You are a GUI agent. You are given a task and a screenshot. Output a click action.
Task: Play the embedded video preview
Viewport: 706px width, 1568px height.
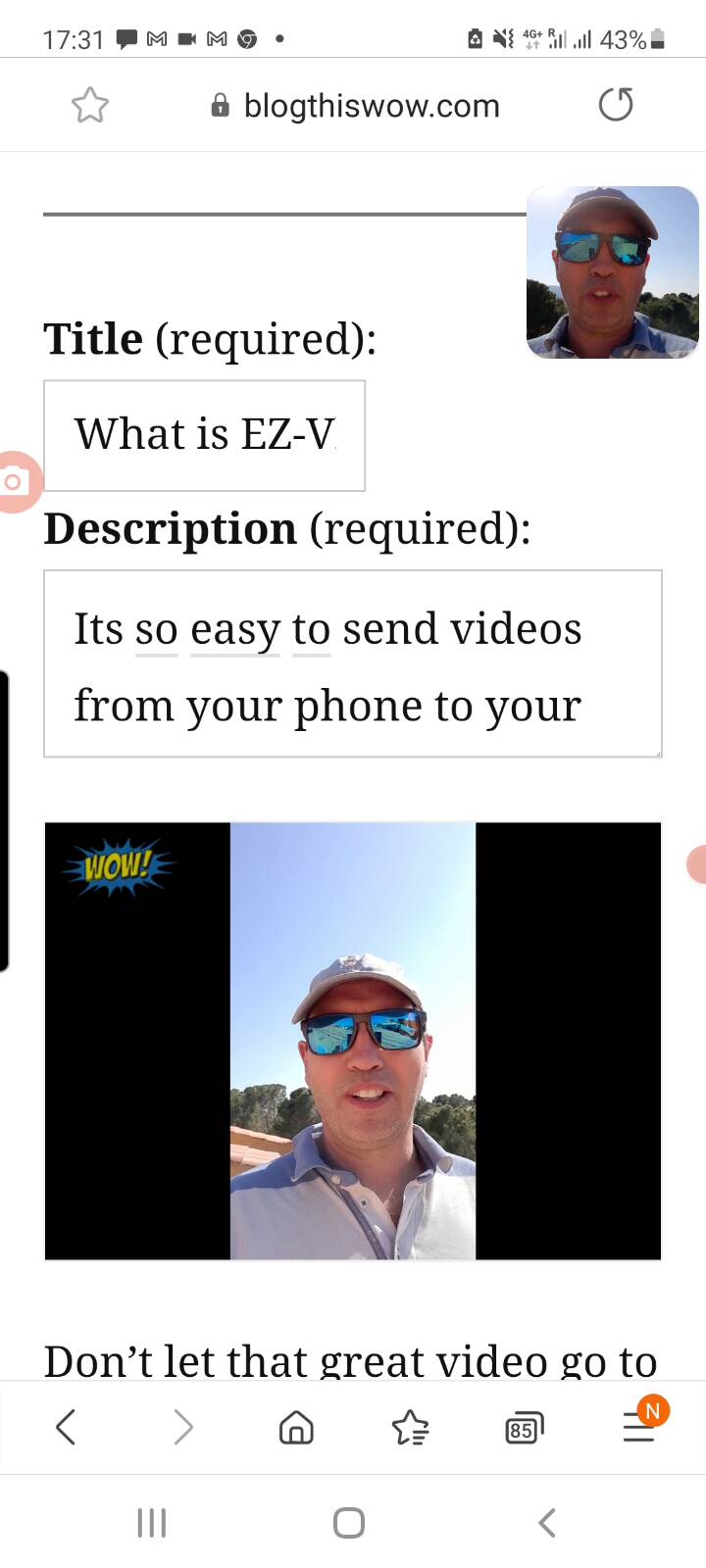coord(353,1041)
